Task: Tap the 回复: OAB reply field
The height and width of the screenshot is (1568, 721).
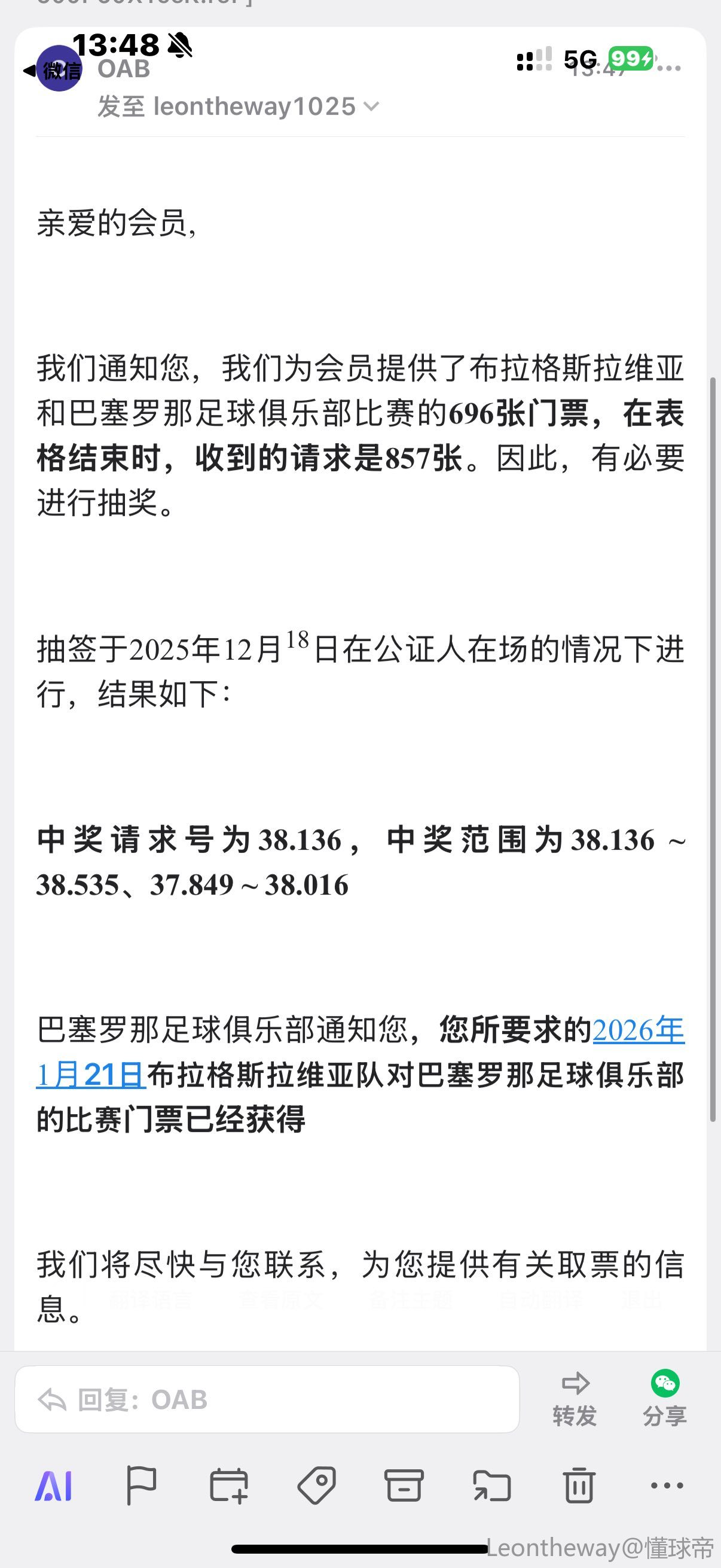Action: coord(267,1400)
